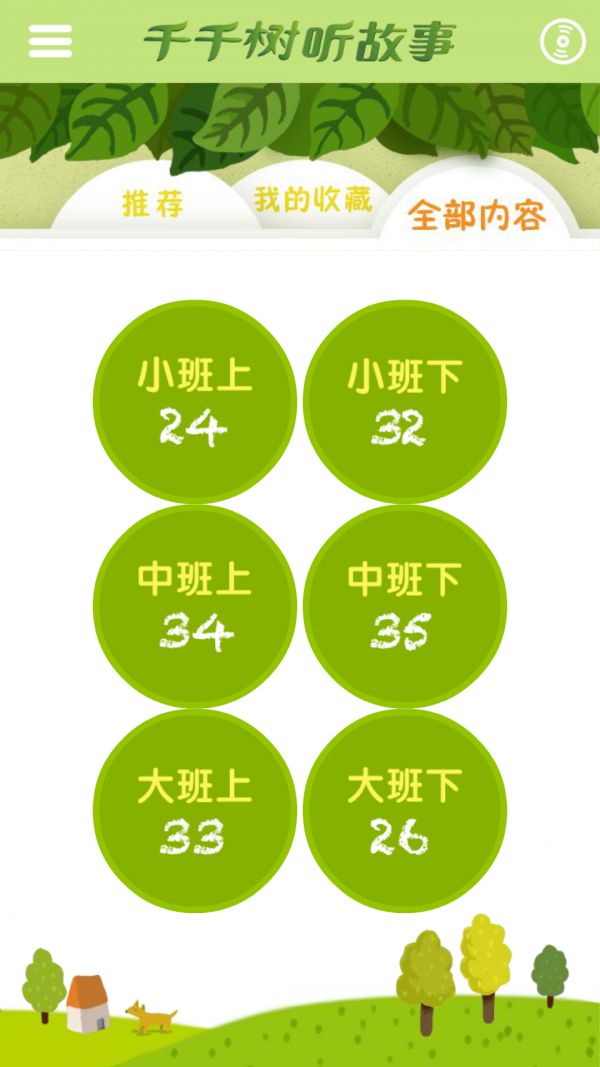600x1067 pixels.
Task: Open the 小班上 story collection
Action: 195,401
